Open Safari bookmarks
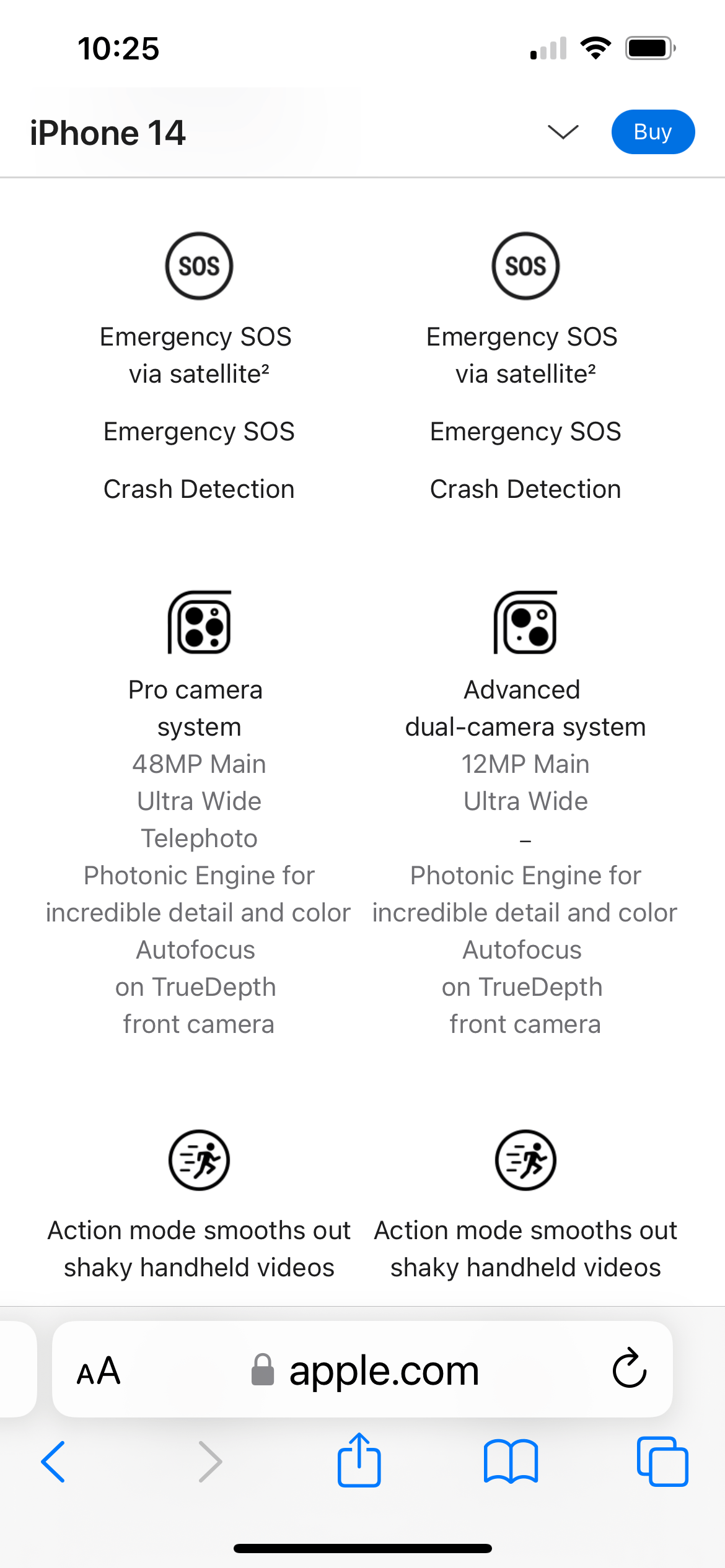Screen dimensions: 725x1568 point(511,1461)
